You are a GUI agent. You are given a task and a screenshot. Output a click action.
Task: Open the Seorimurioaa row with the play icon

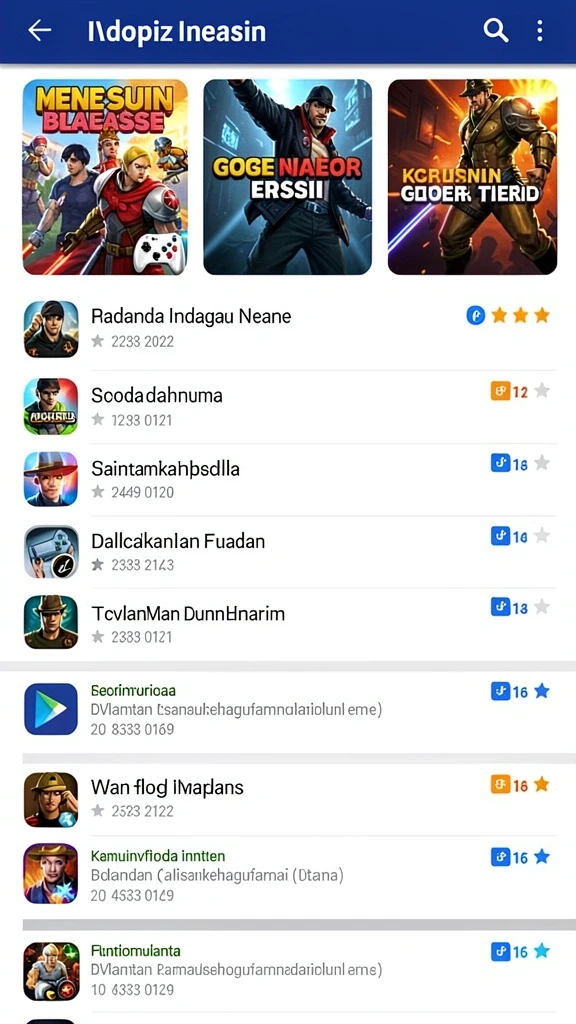[x=288, y=709]
